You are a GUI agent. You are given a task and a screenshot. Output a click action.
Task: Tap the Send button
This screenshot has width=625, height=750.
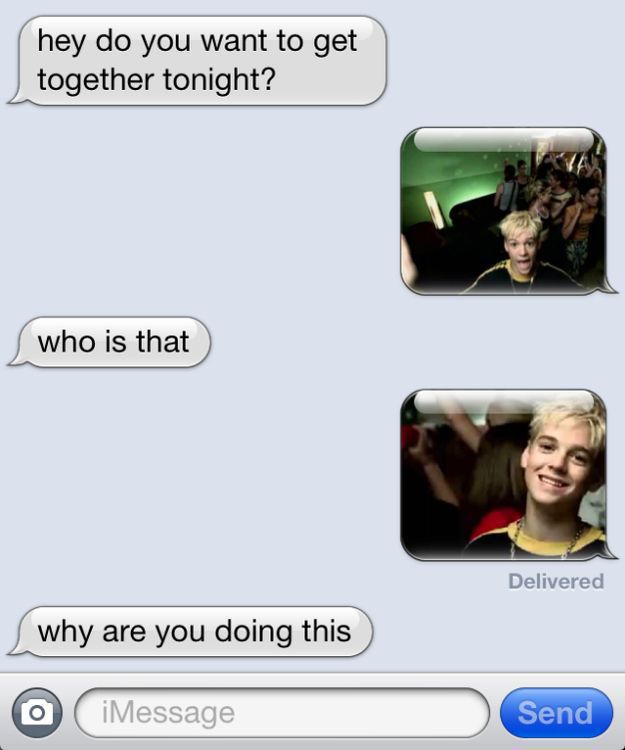click(555, 712)
